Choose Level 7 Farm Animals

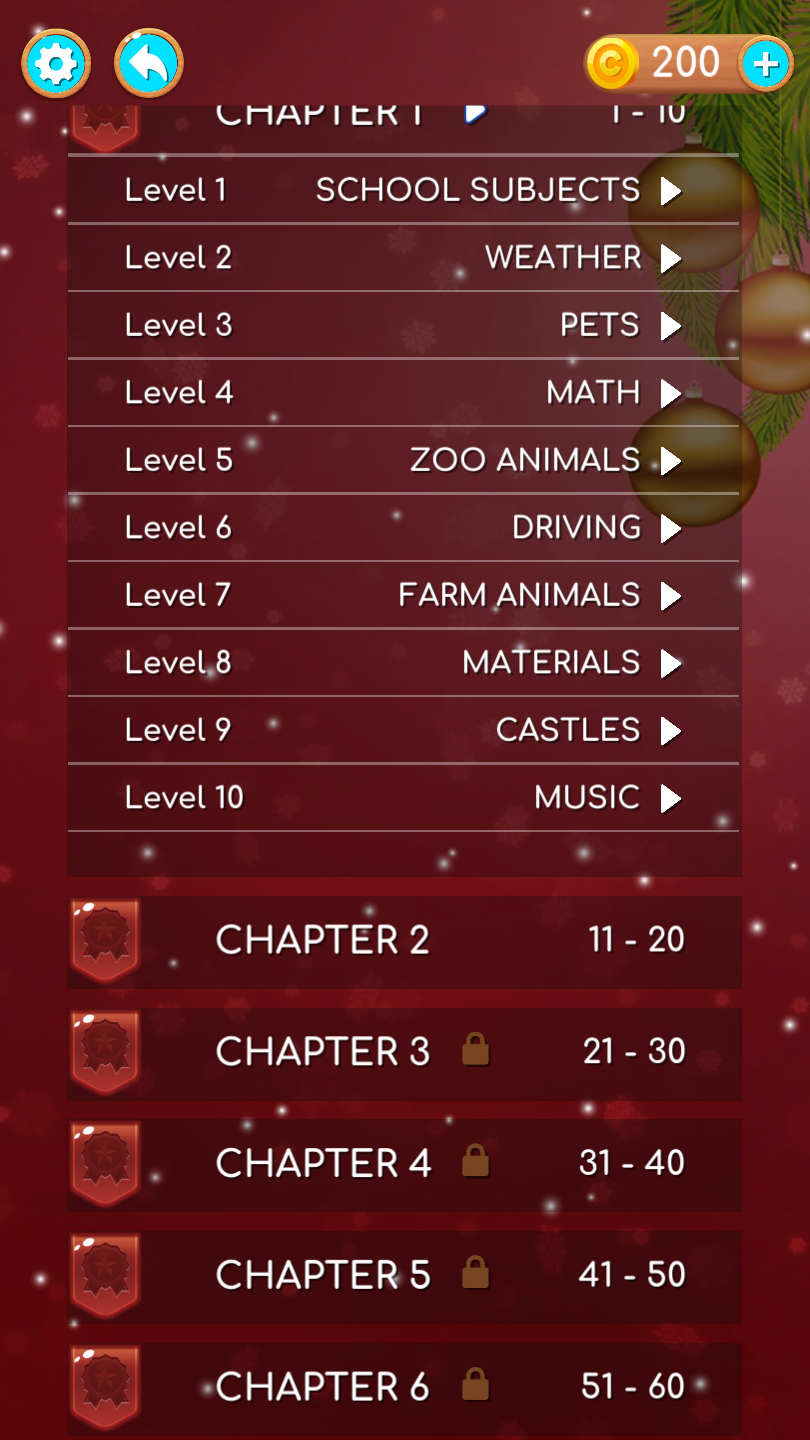(x=404, y=595)
